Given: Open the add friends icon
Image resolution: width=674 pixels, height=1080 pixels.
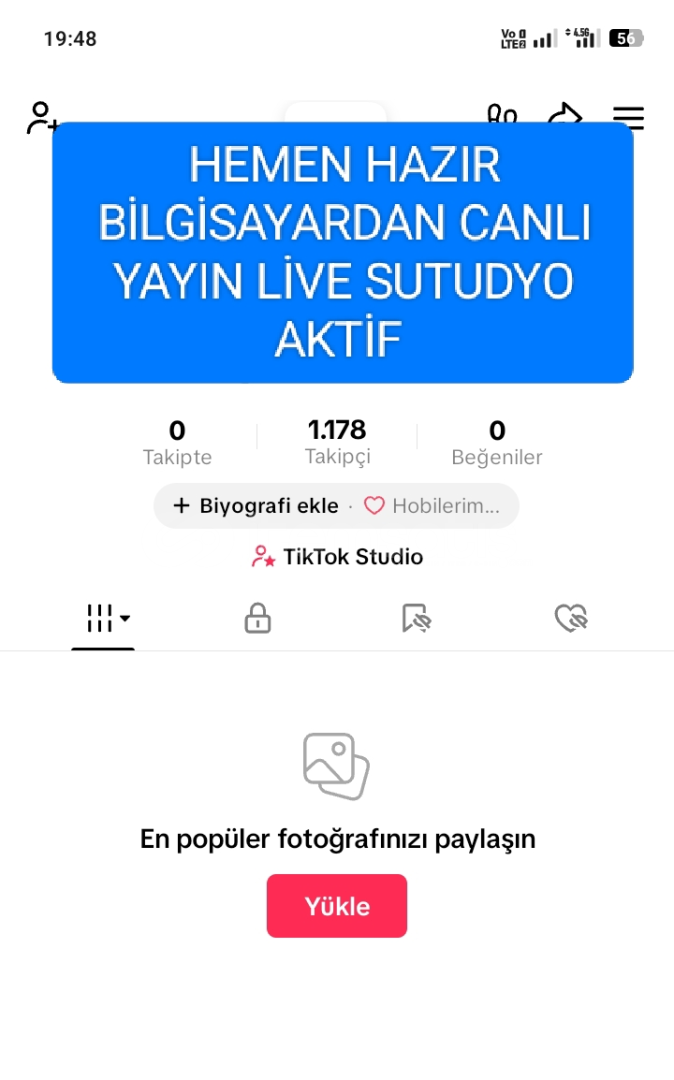Looking at the screenshot, I should pyautogui.click(x=42, y=117).
